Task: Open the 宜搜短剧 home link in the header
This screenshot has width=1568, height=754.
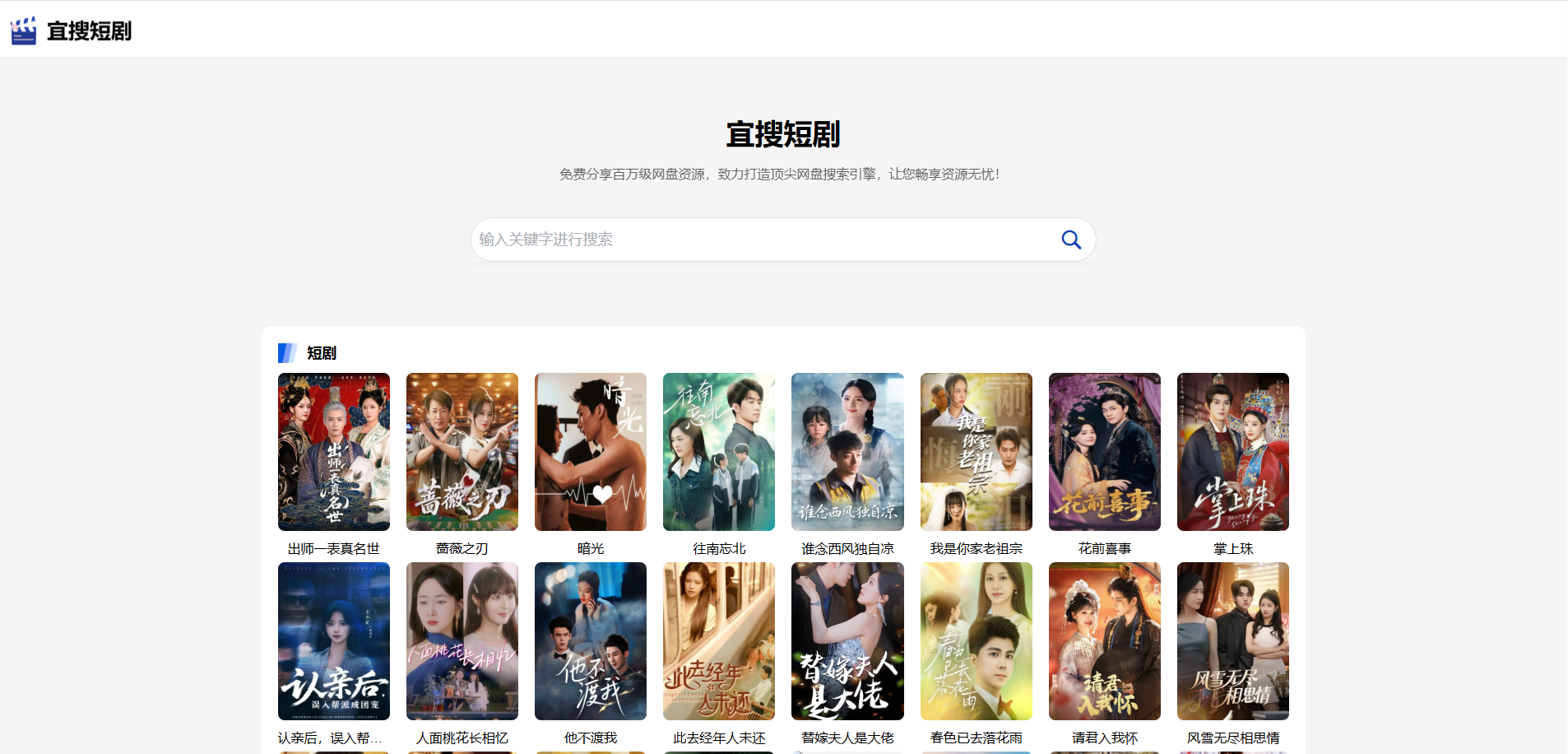Action: point(72,30)
